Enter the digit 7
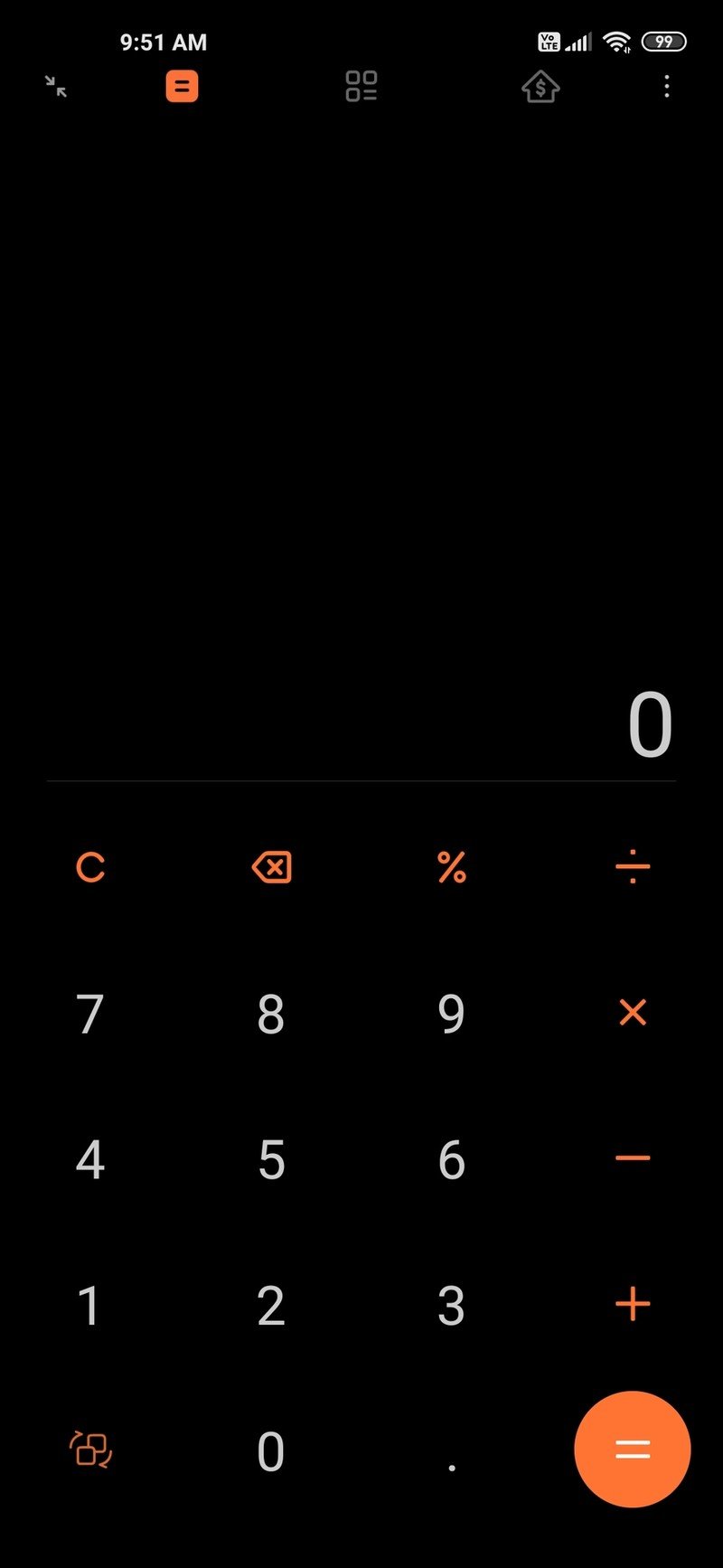723x1568 pixels. click(90, 1014)
